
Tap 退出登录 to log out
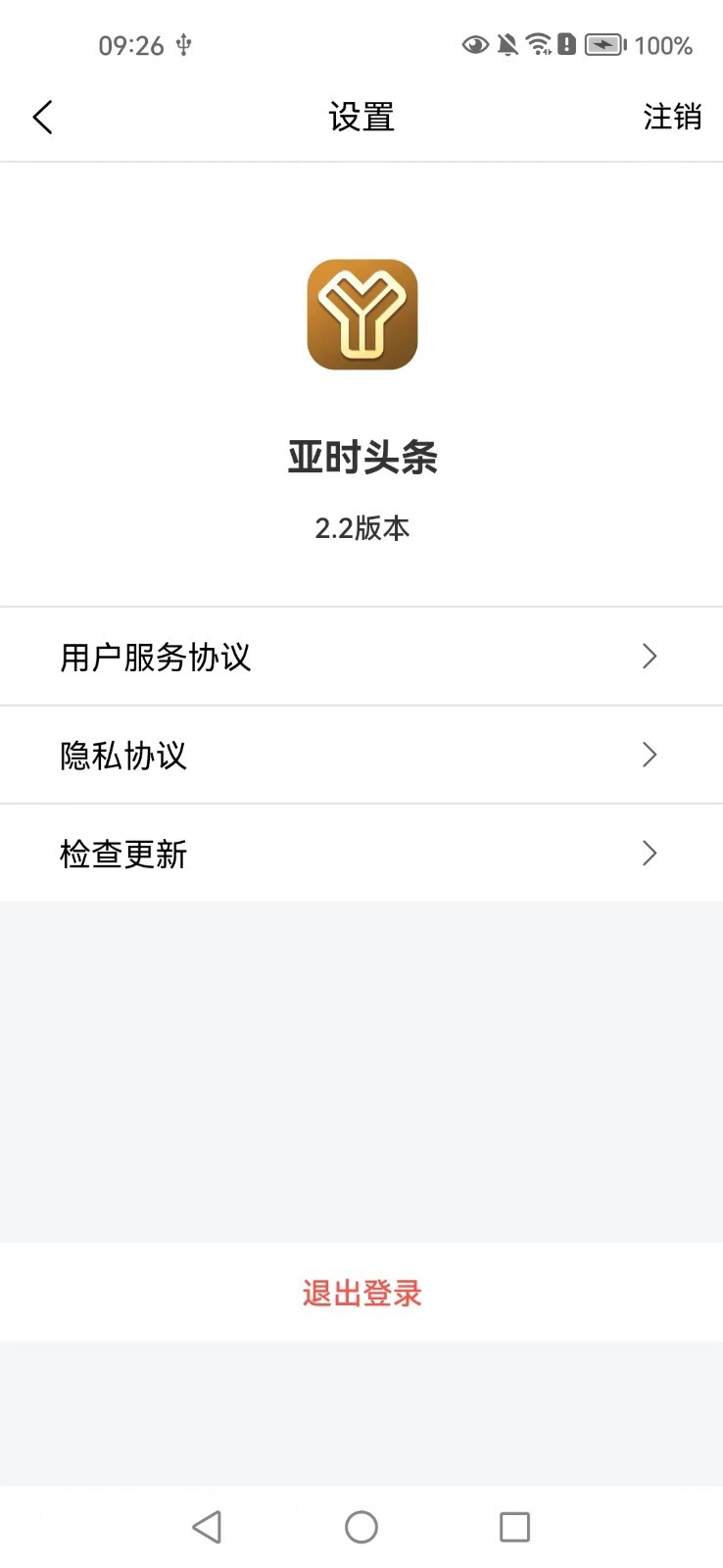(361, 1293)
